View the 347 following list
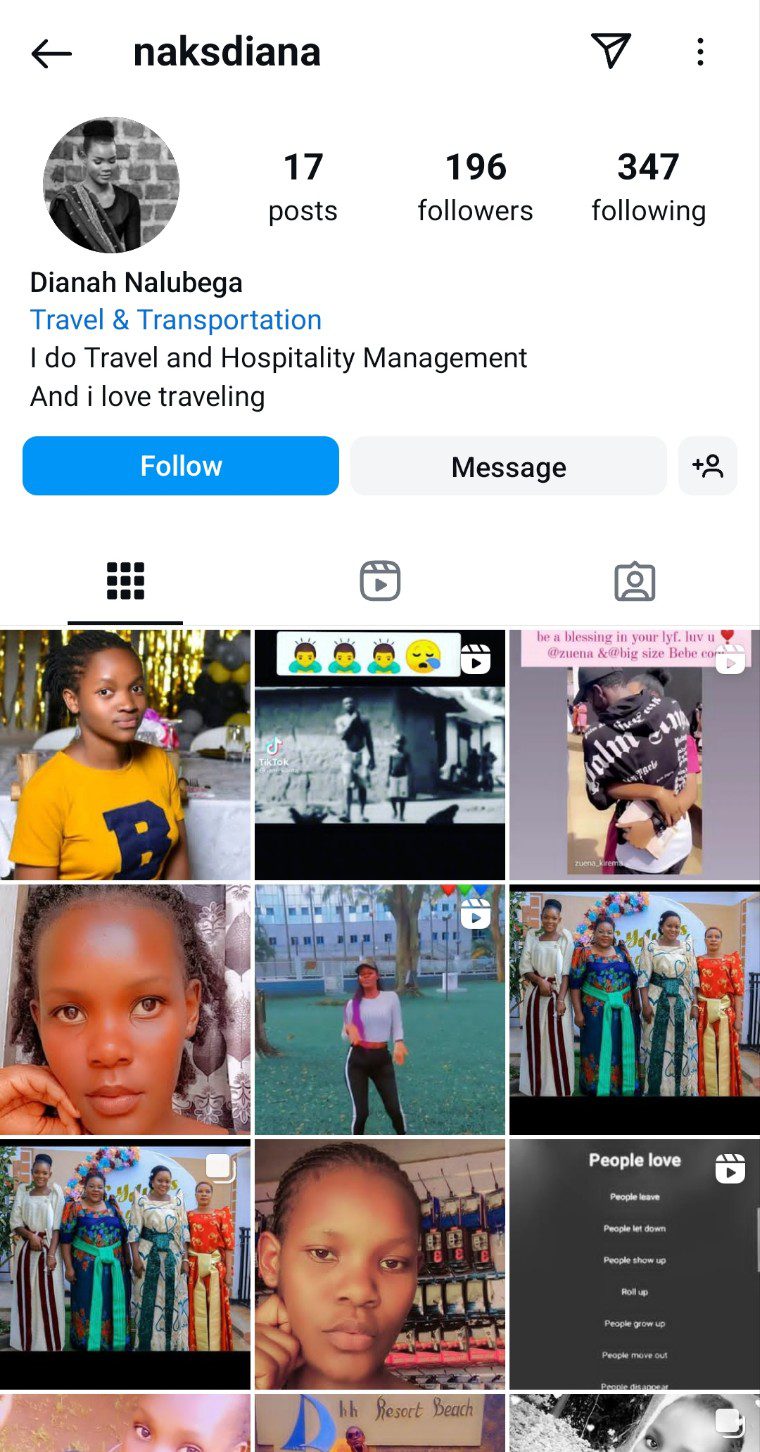The width and height of the screenshot is (760, 1452). 648,186
